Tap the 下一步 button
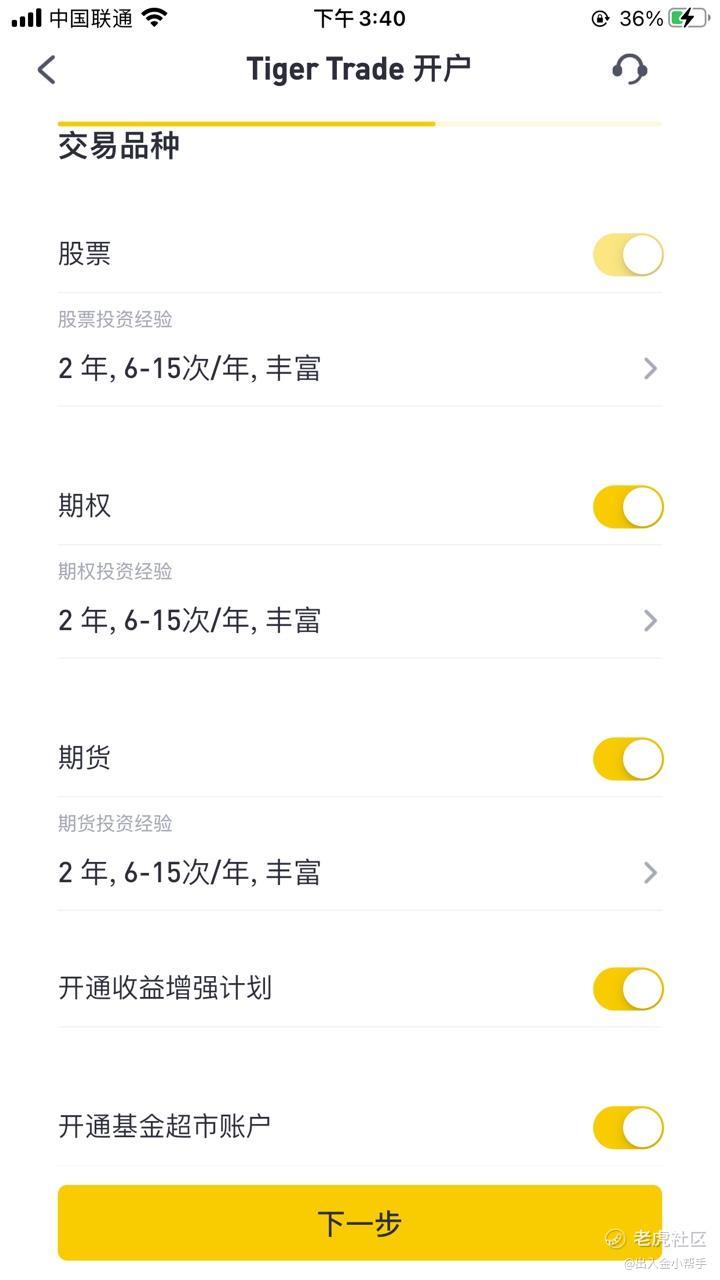Screen dimensions: 720x1280 [359, 1223]
